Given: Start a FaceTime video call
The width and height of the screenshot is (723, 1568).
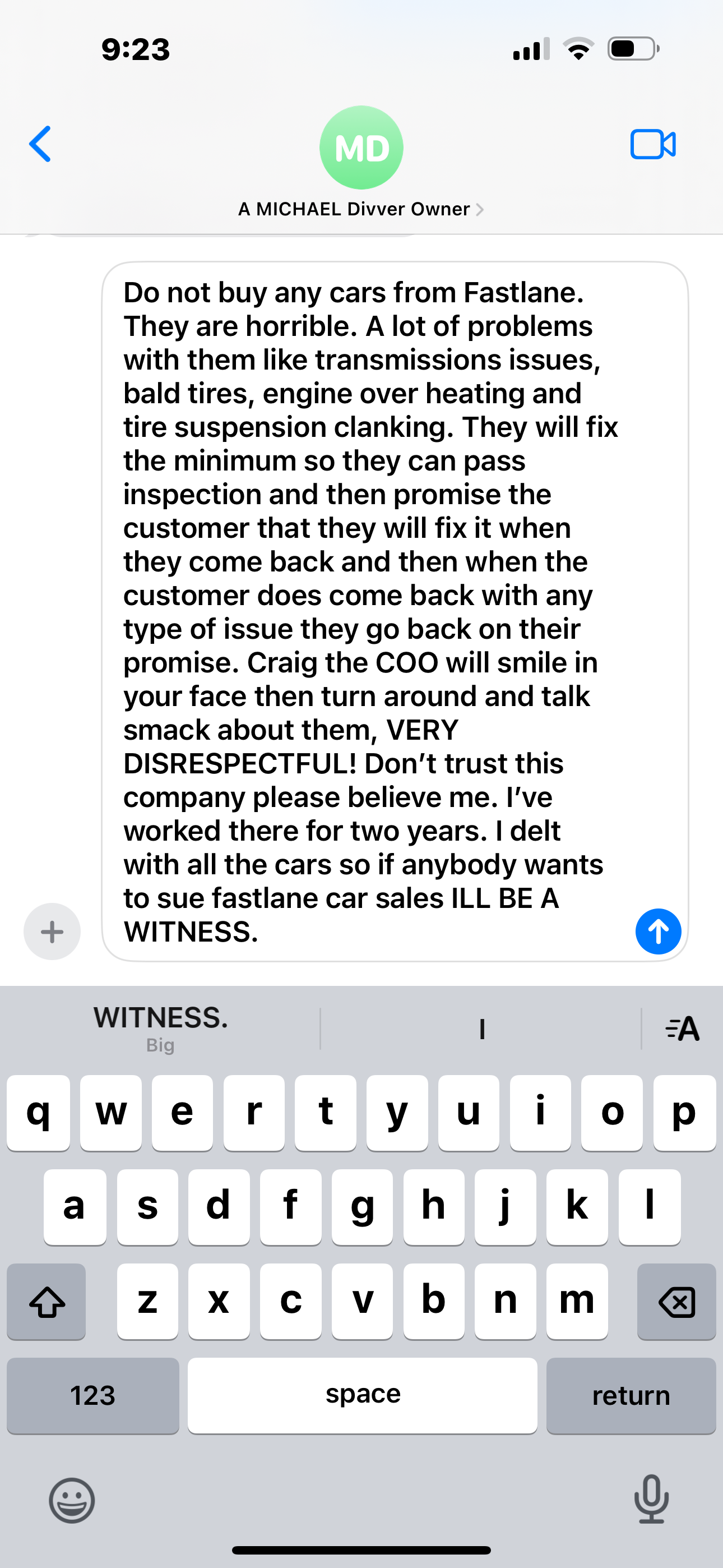Looking at the screenshot, I should point(652,144).
